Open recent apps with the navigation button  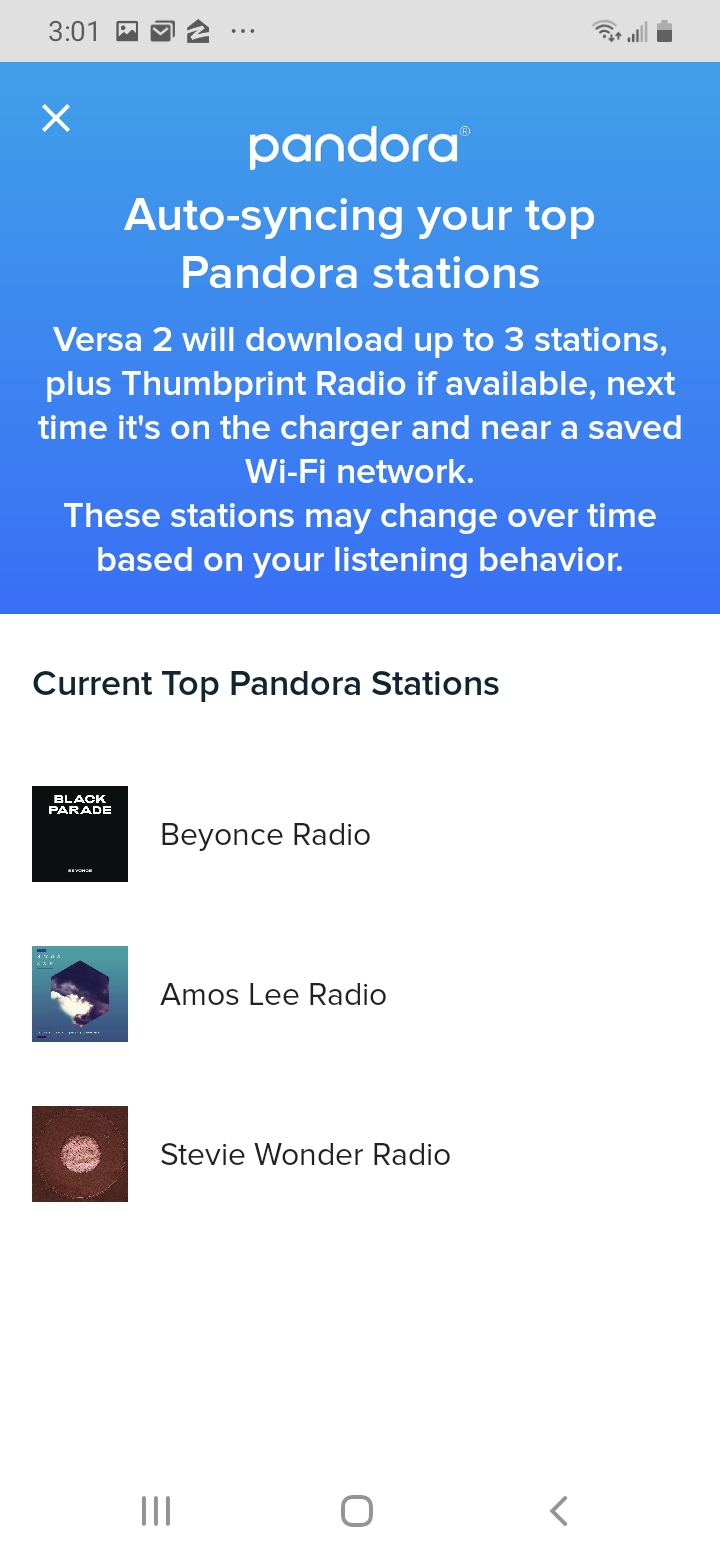pos(155,1511)
